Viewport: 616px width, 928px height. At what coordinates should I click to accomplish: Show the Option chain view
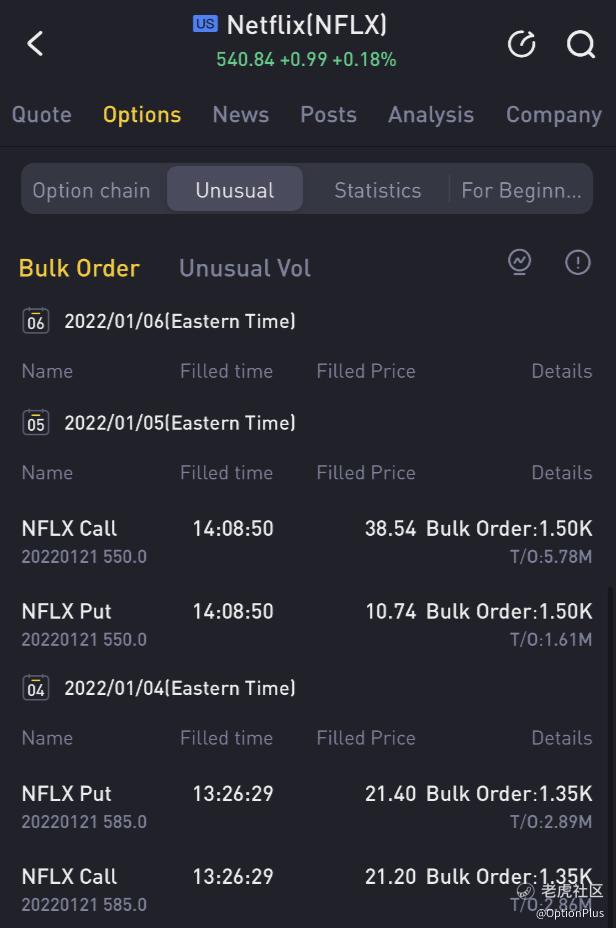pos(91,190)
